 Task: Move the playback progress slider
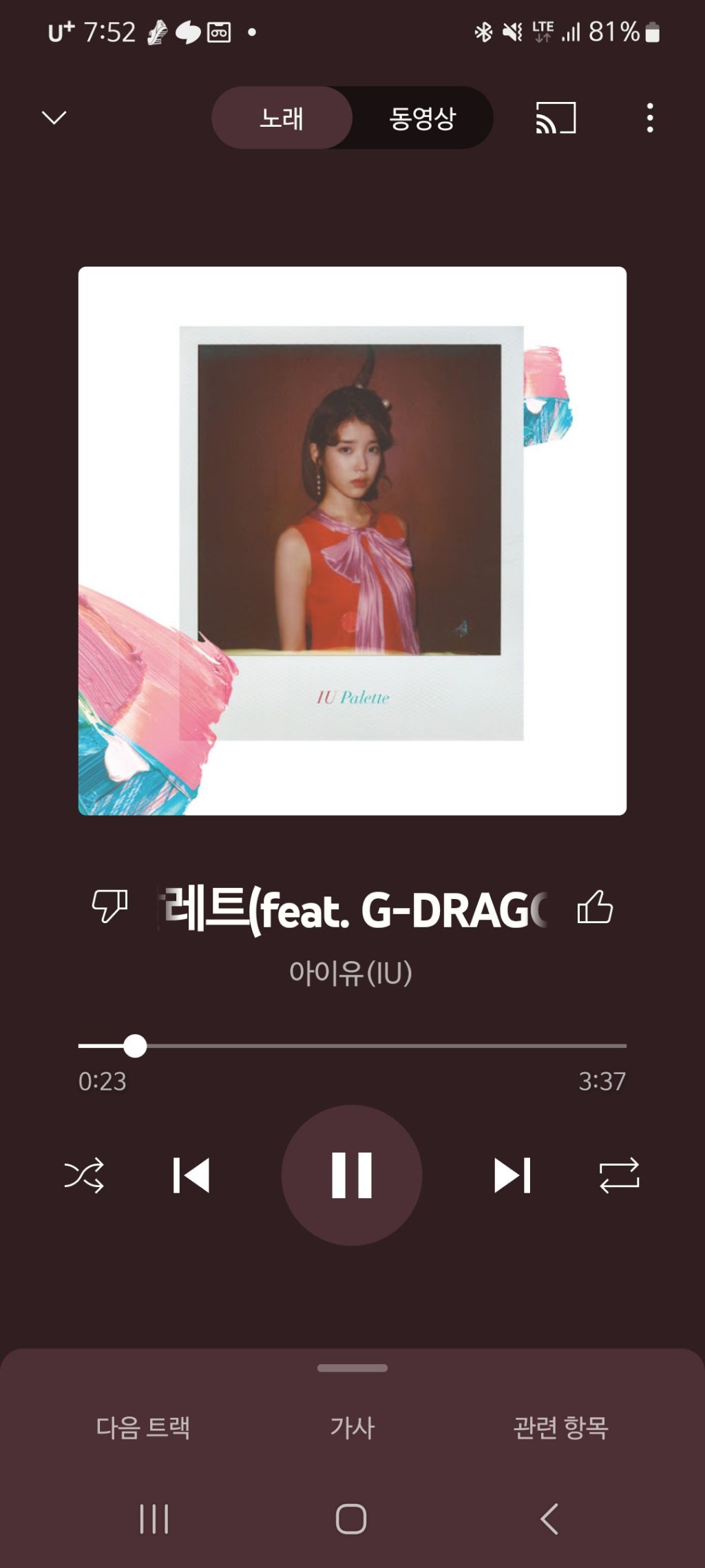[x=136, y=1046]
